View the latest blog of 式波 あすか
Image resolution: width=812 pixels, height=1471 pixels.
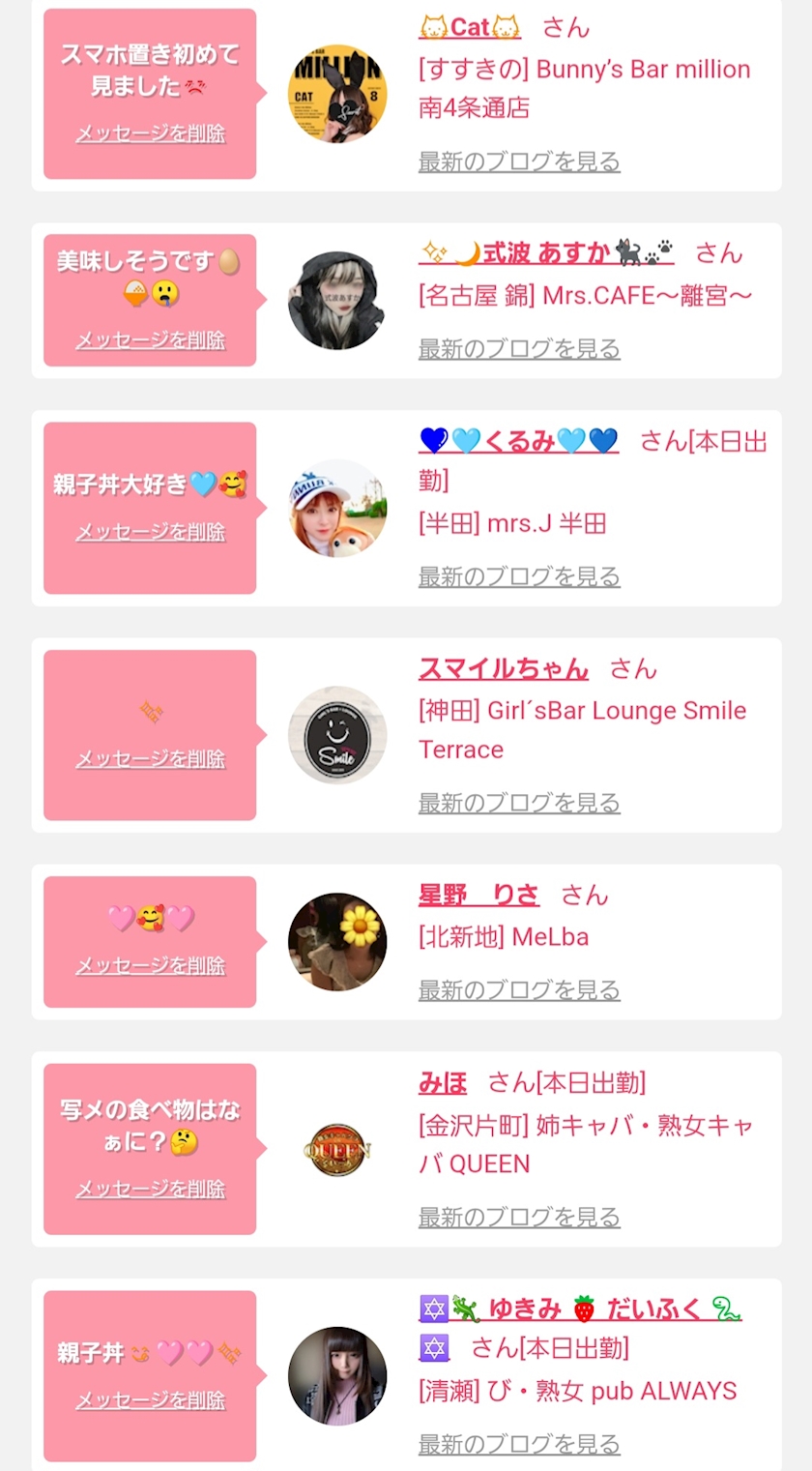coord(519,348)
